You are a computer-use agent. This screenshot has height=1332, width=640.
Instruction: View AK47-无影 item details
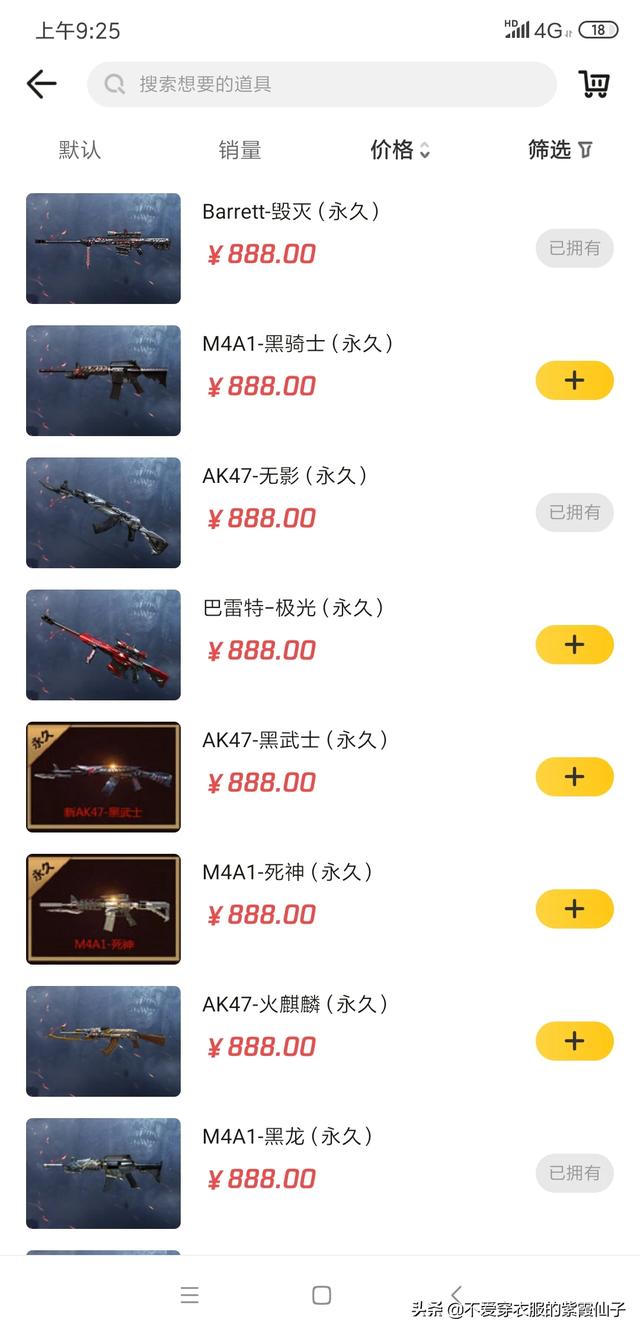(x=284, y=476)
